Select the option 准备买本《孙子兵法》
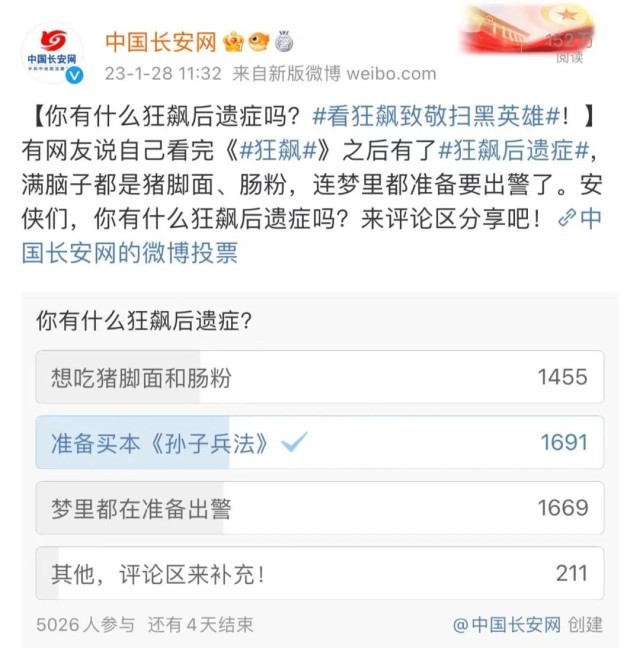The image size is (640, 648). tap(319, 442)
